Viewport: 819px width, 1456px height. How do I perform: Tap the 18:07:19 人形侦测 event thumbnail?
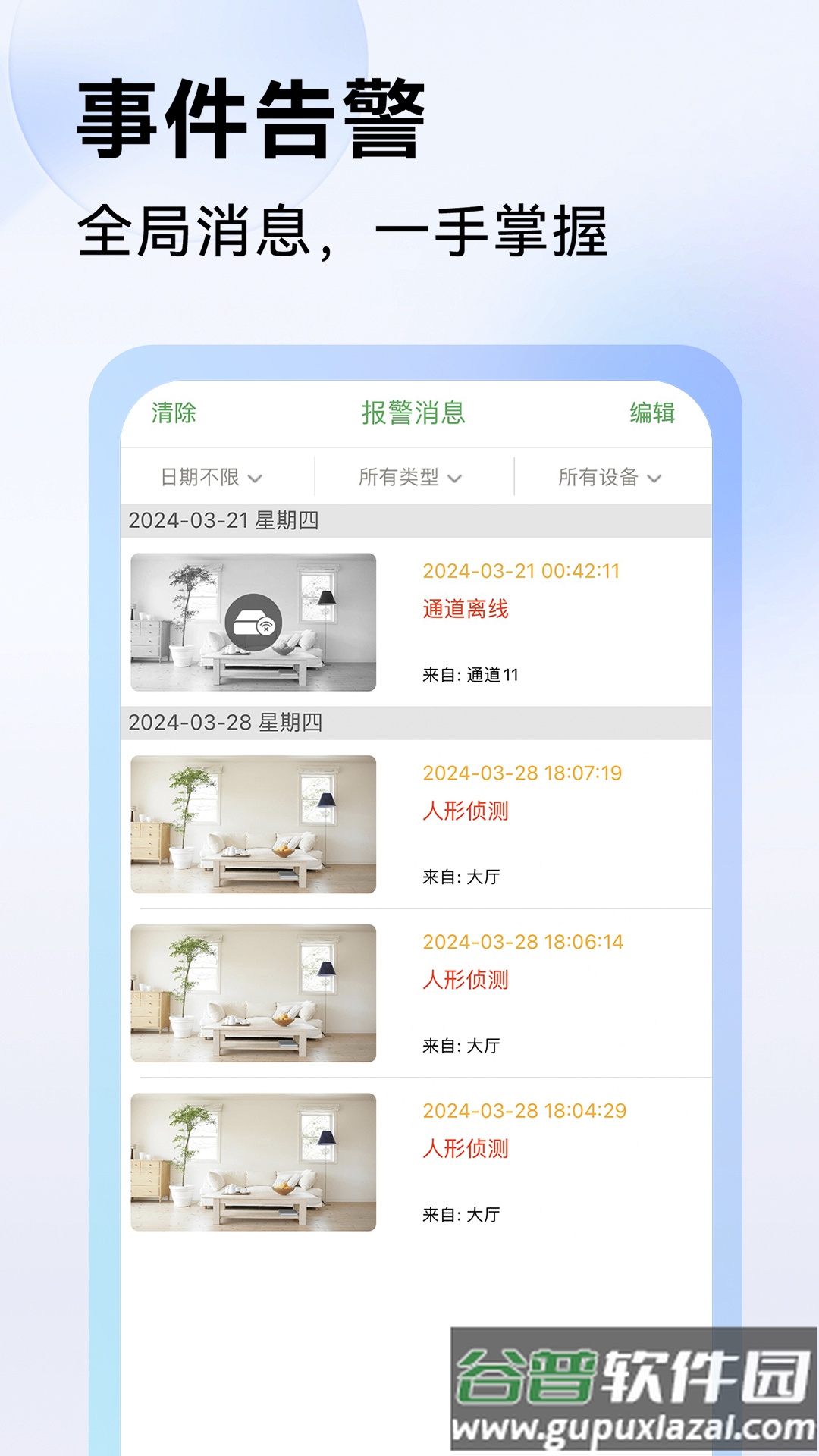[x=253, y=827]
